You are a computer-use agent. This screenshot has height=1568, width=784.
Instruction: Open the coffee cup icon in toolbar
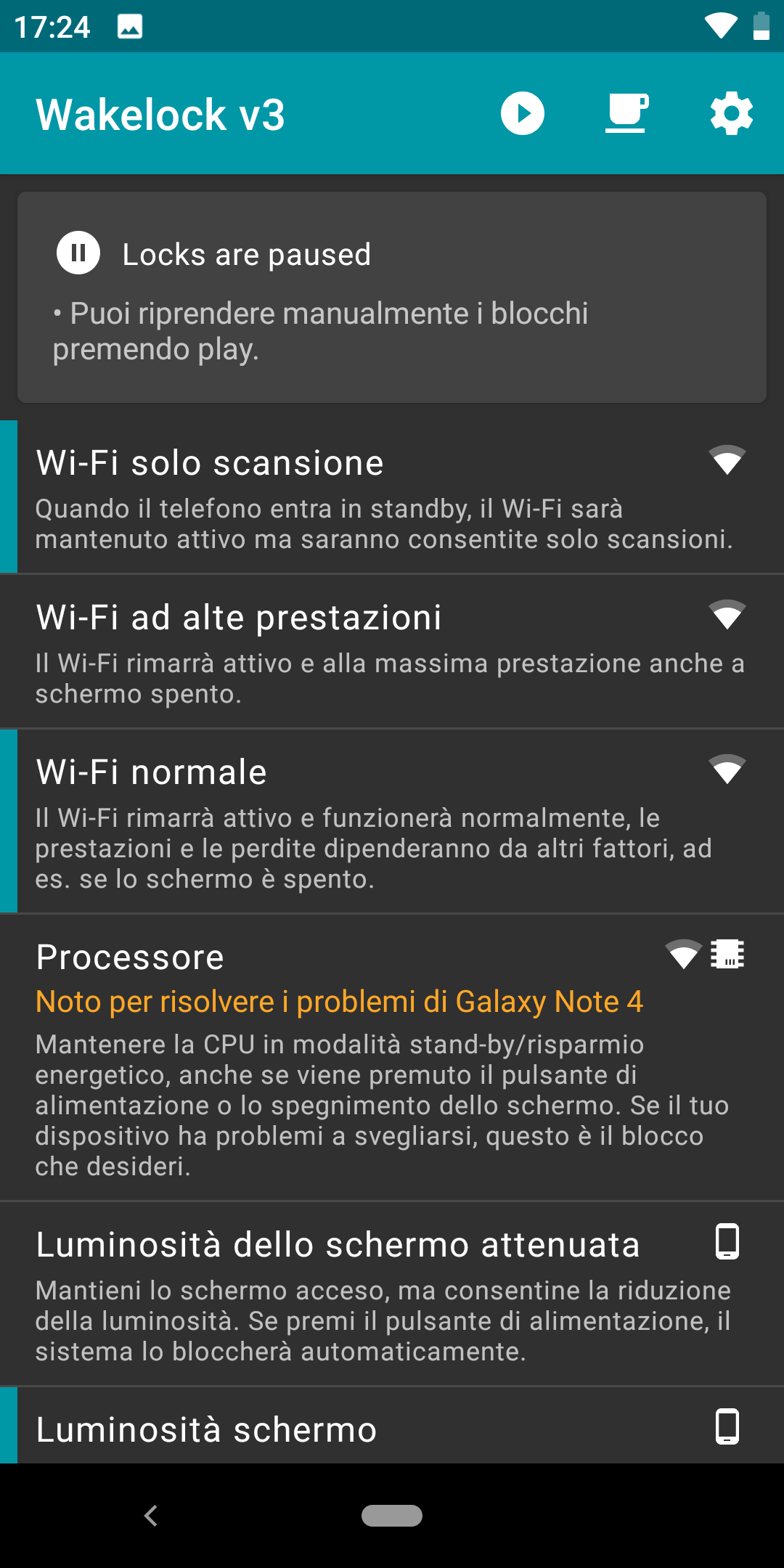pos(626,113)
